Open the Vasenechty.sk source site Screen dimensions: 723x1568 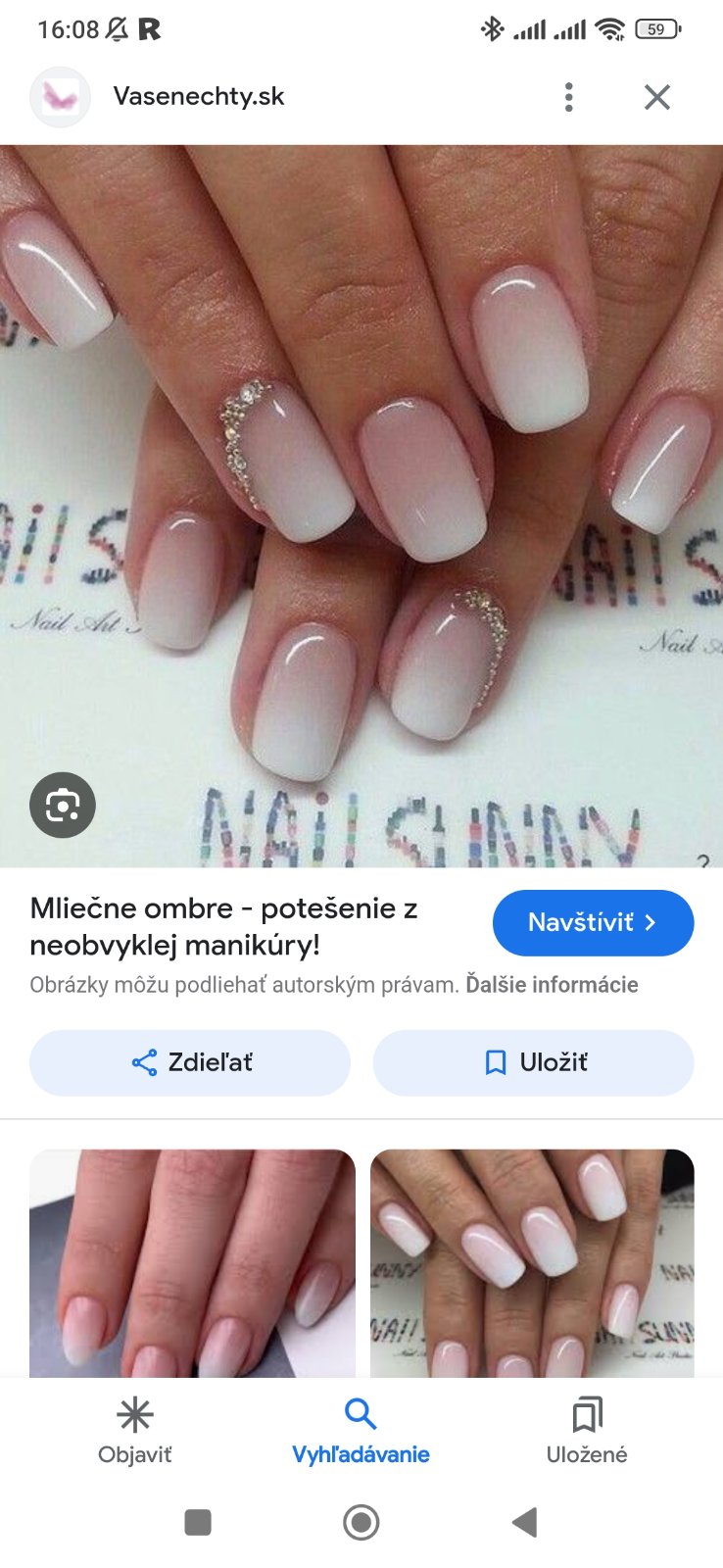click(x=198, y=97)
